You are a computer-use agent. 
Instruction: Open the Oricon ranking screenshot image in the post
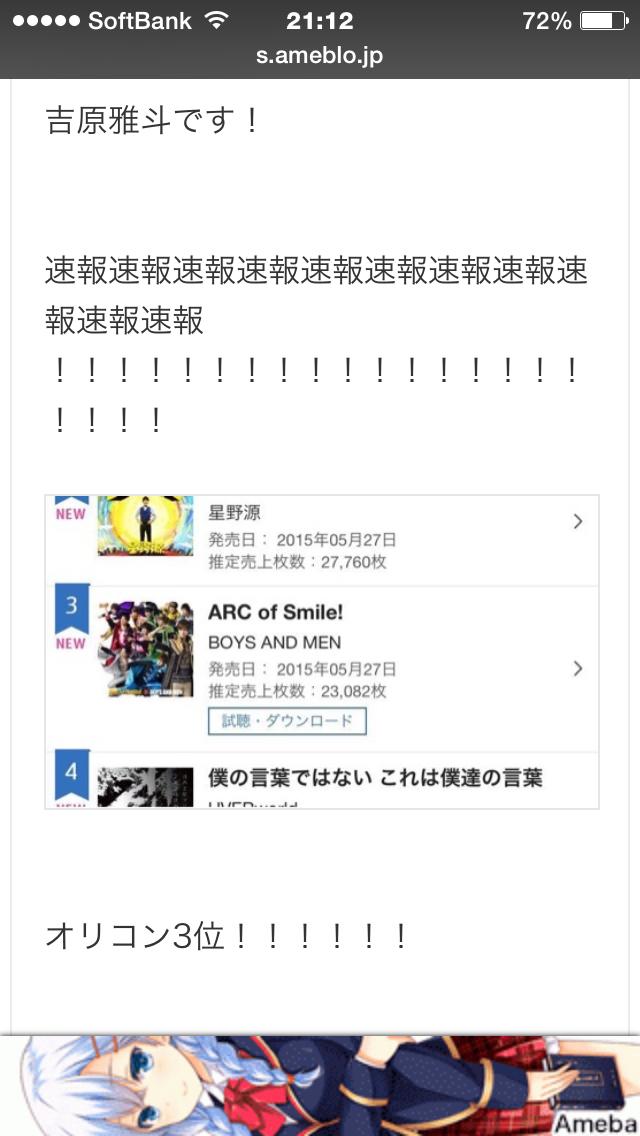point(321,651)
